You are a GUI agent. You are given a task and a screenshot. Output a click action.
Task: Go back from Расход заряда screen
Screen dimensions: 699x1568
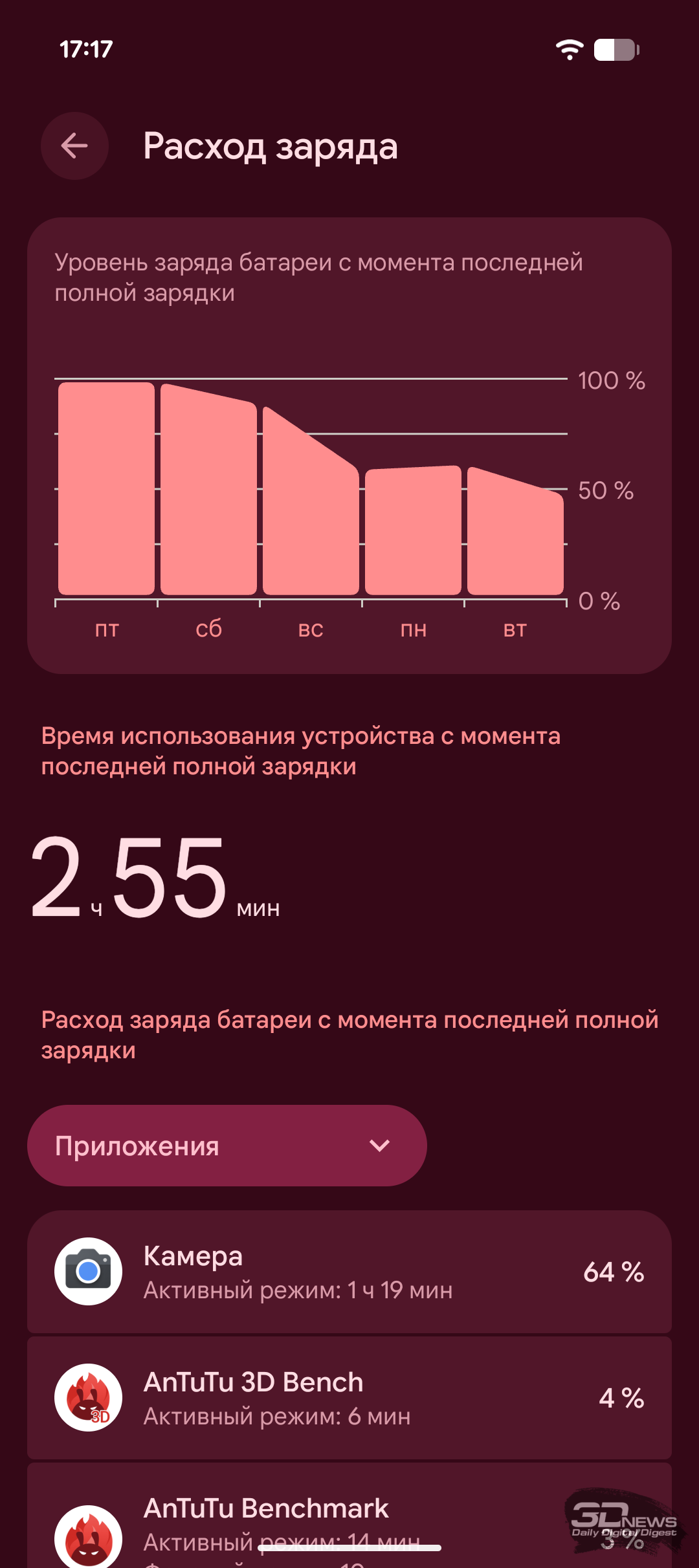click(74, 146)
